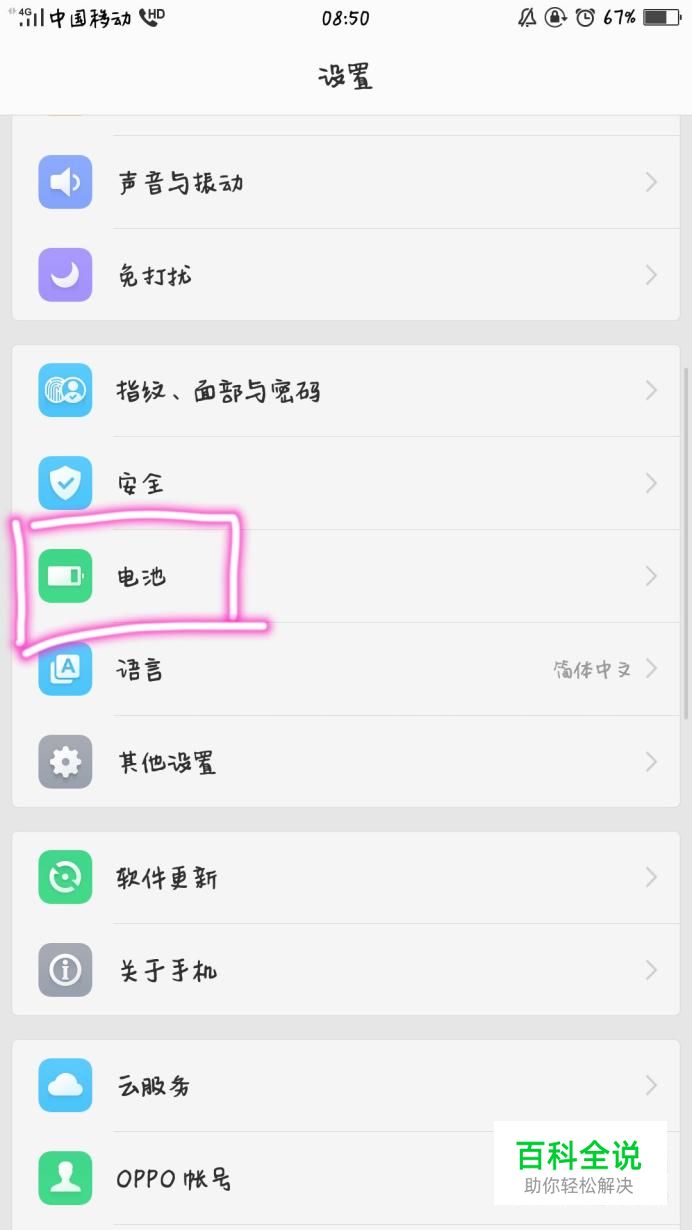The height and width of the screenshot is (1230, 692).
Task: Open 声音与振动 settings
Action: click(346, 182)
